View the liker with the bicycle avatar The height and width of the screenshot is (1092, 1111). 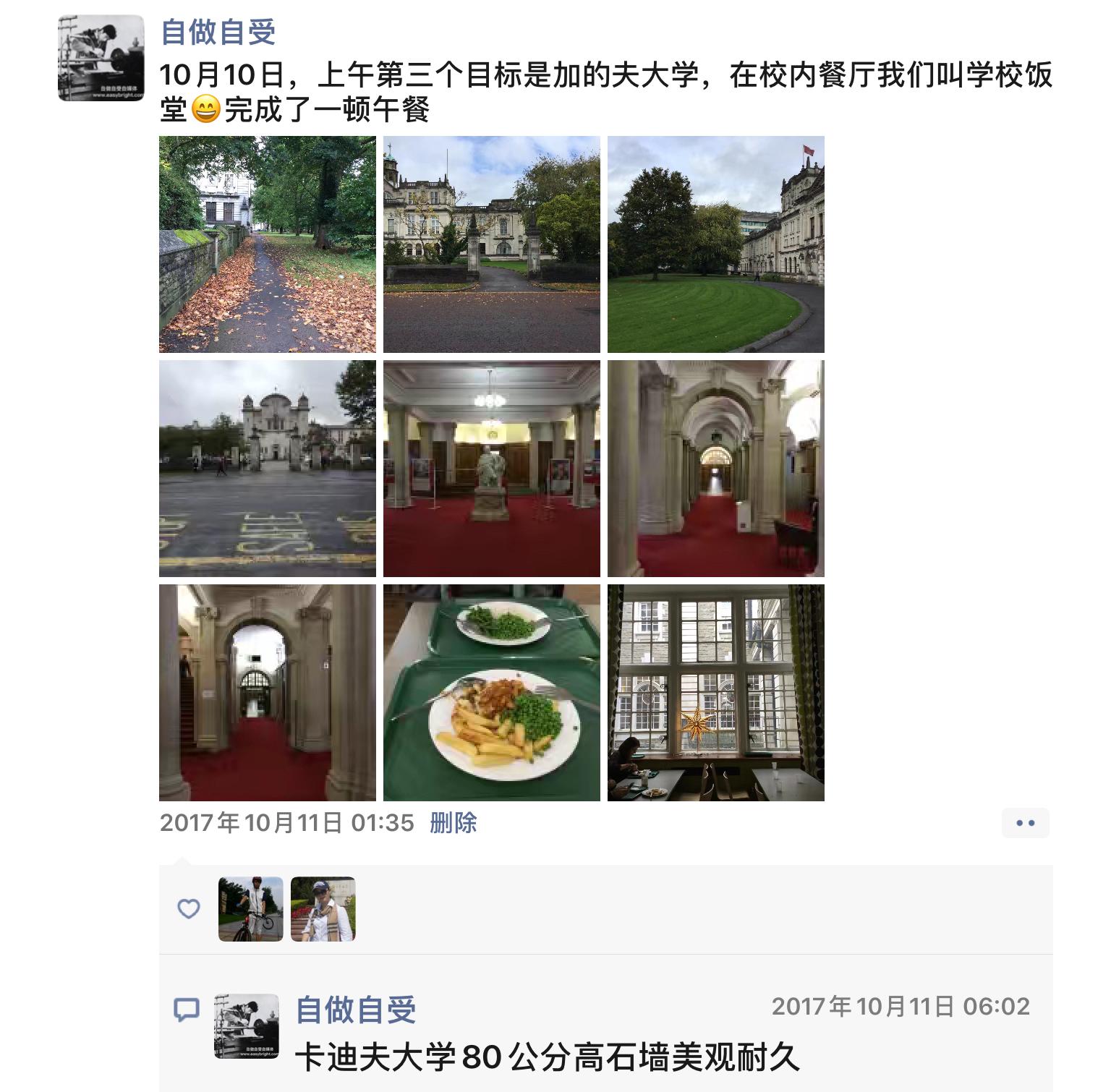(x=250, y=909)
